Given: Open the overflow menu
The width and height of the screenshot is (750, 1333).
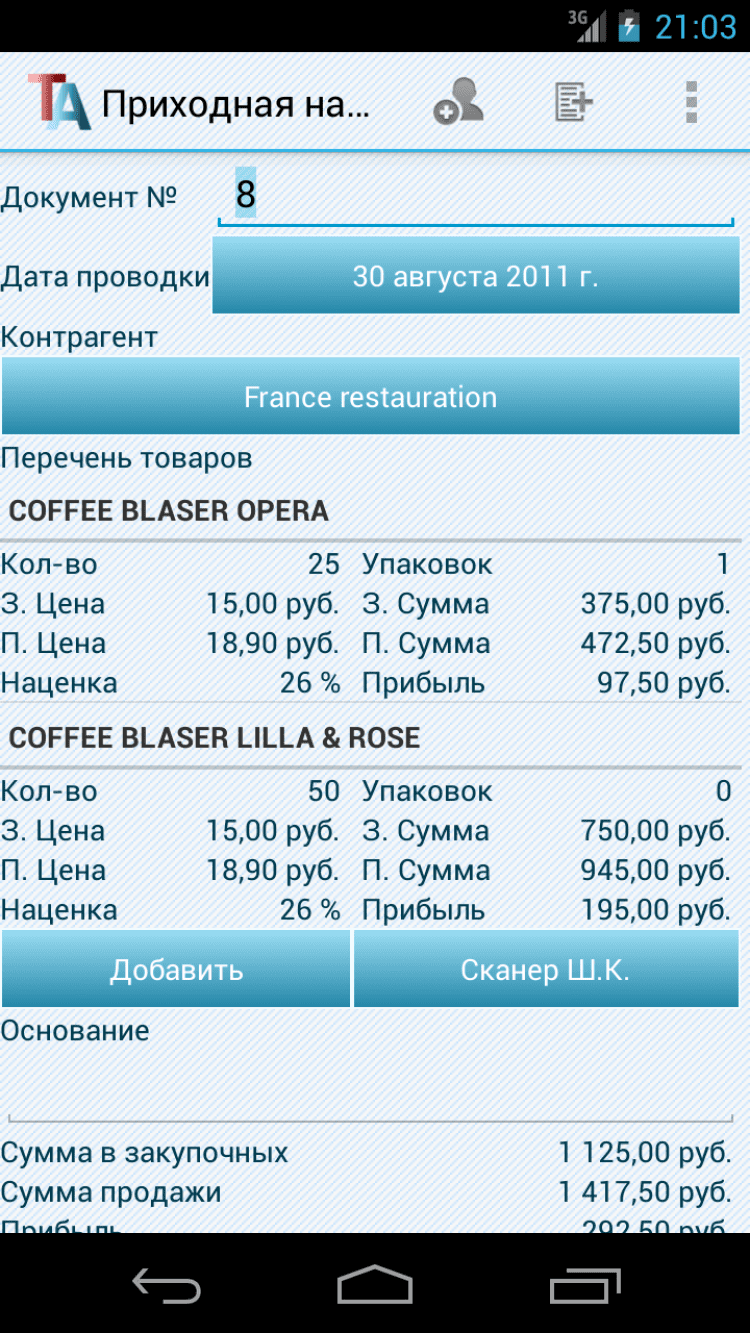Looking at the screenshot, I should tap(690, 102).
